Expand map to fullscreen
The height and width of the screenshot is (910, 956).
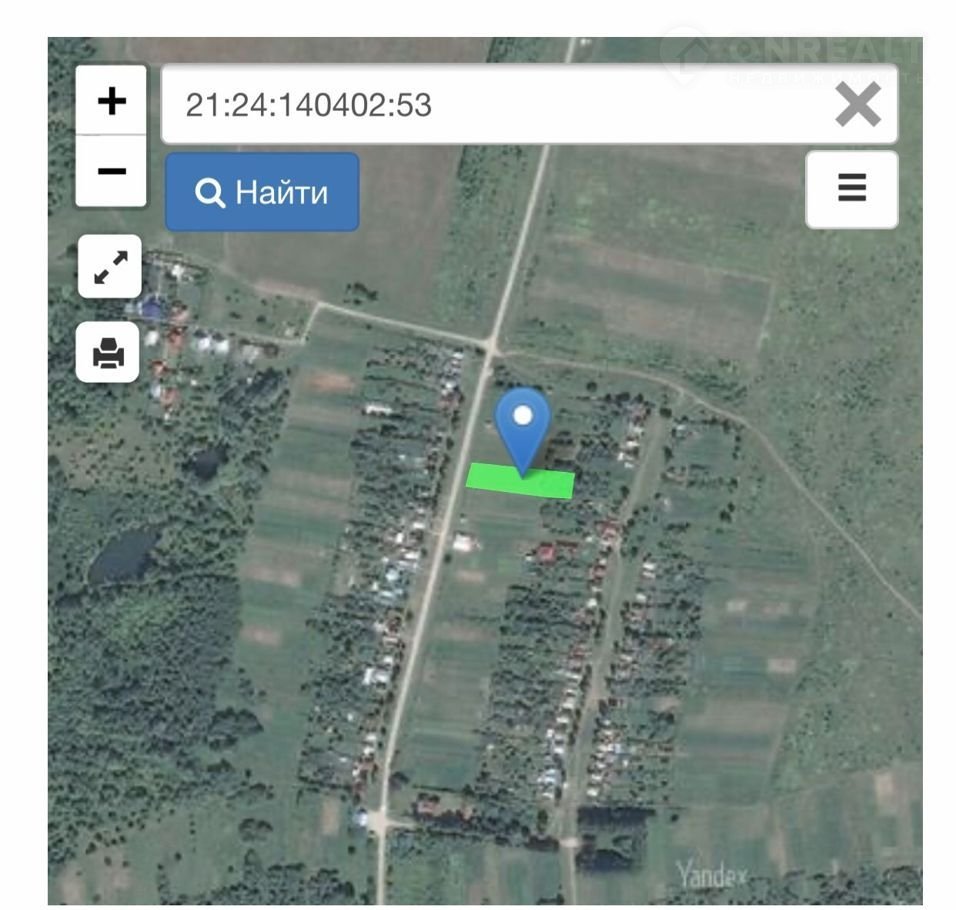click(x=110, y=267)
